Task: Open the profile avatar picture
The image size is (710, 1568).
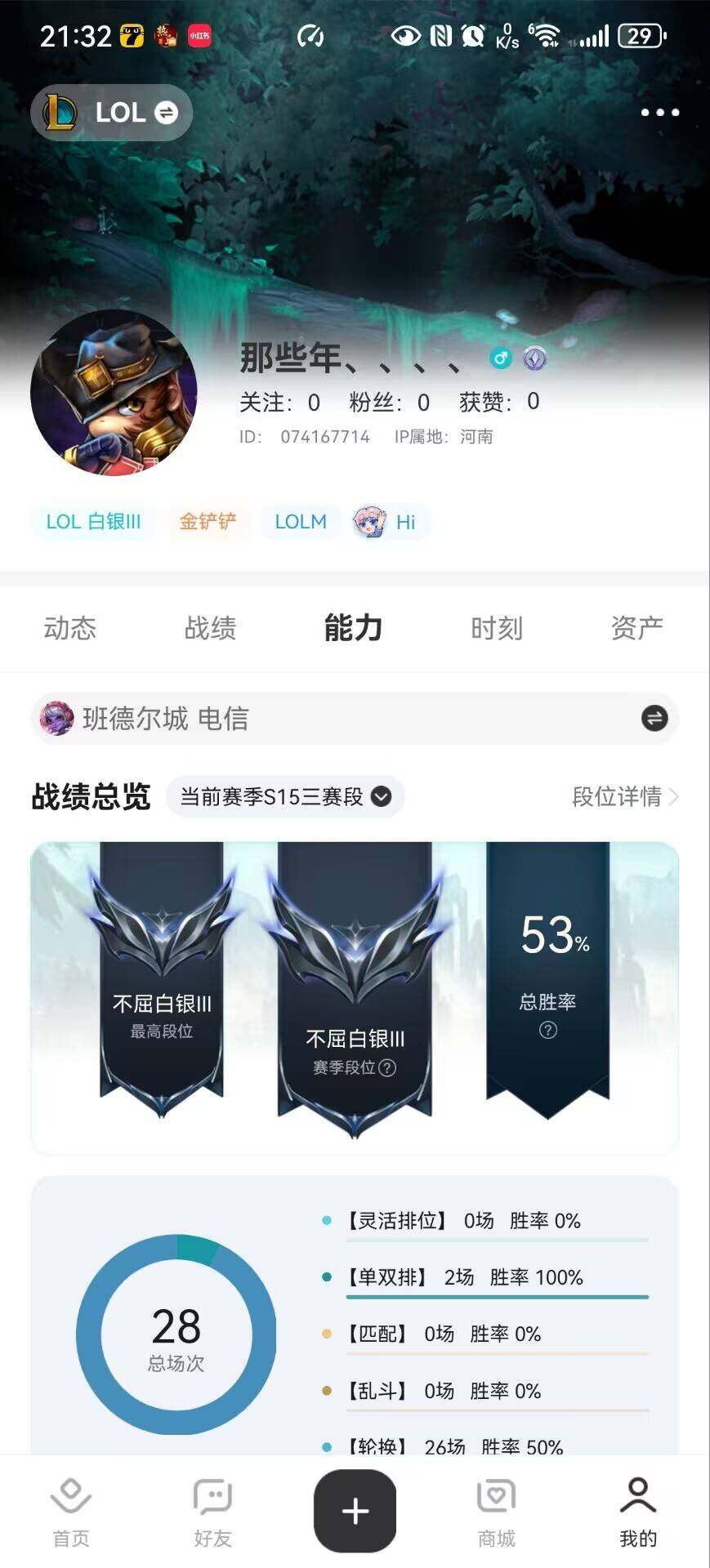Action: point(114,393)
